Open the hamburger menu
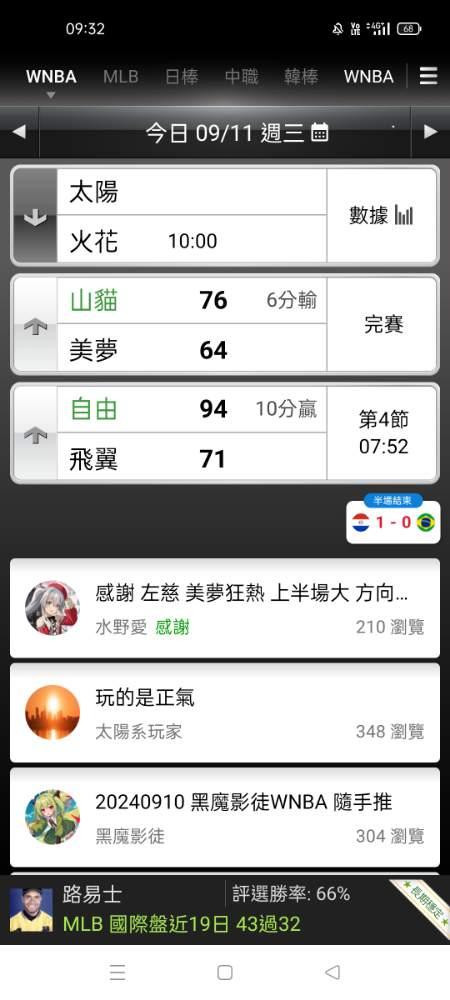The image size is (450, 1000). click(x=428, y=77)
